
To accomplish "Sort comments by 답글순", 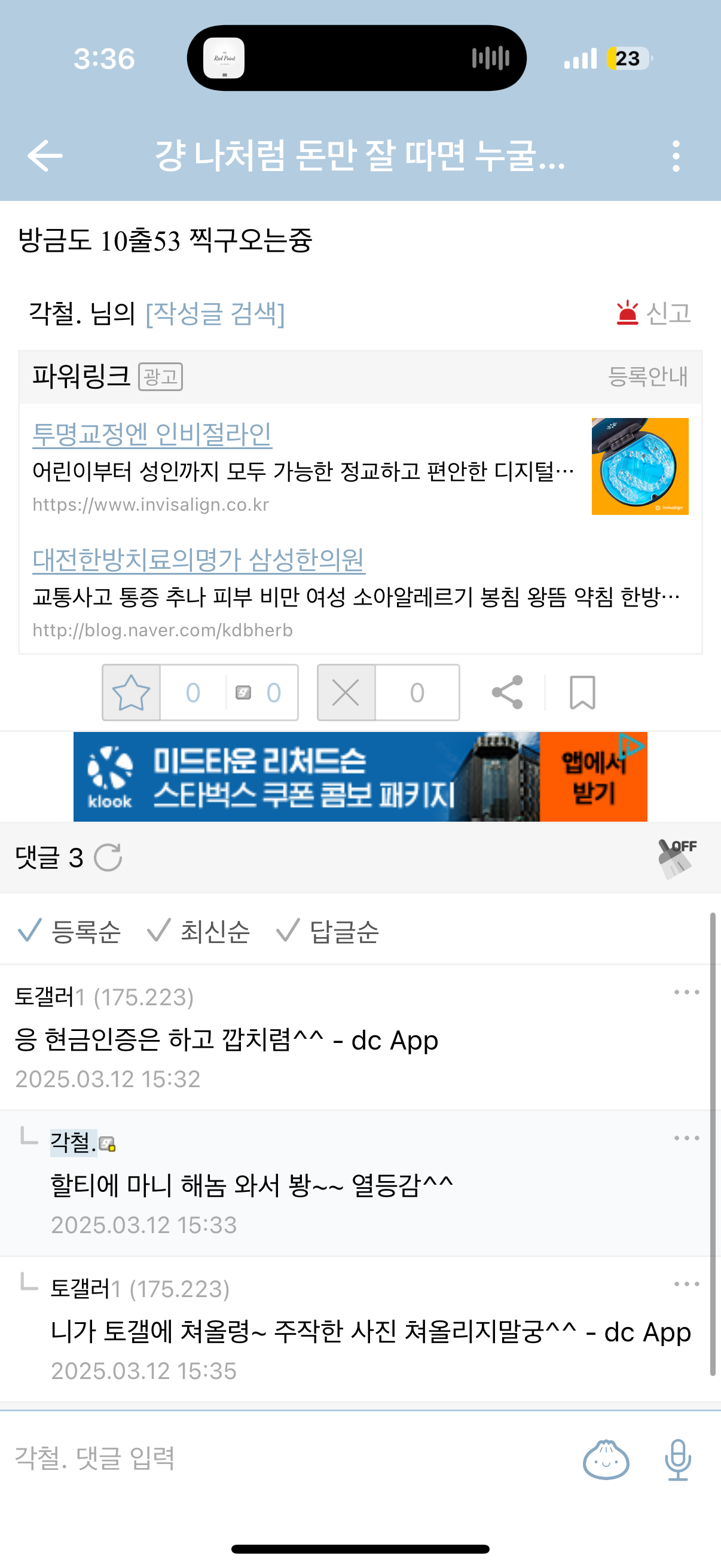I will tap(328, 931).
